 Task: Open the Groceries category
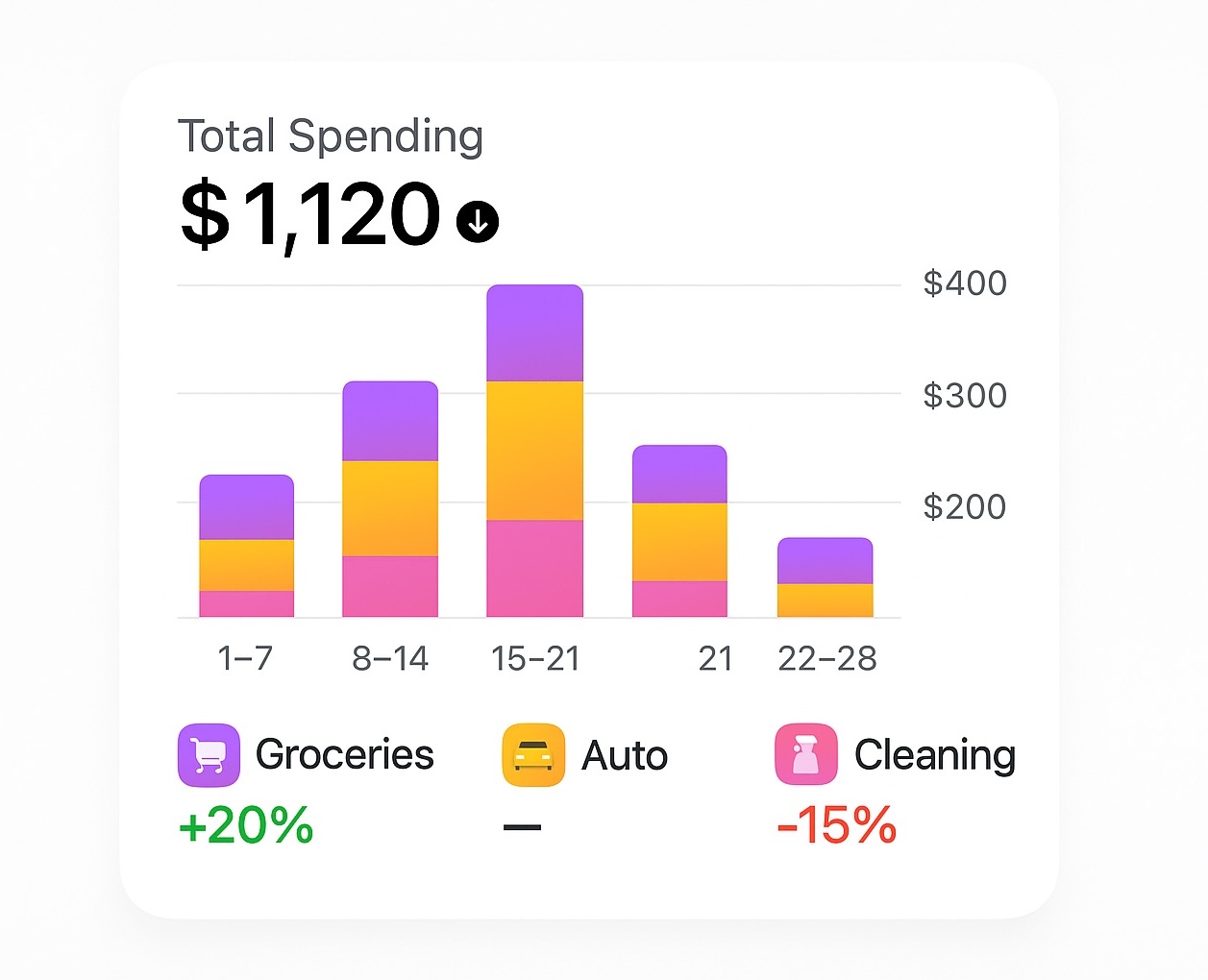[x=306, y=755]
